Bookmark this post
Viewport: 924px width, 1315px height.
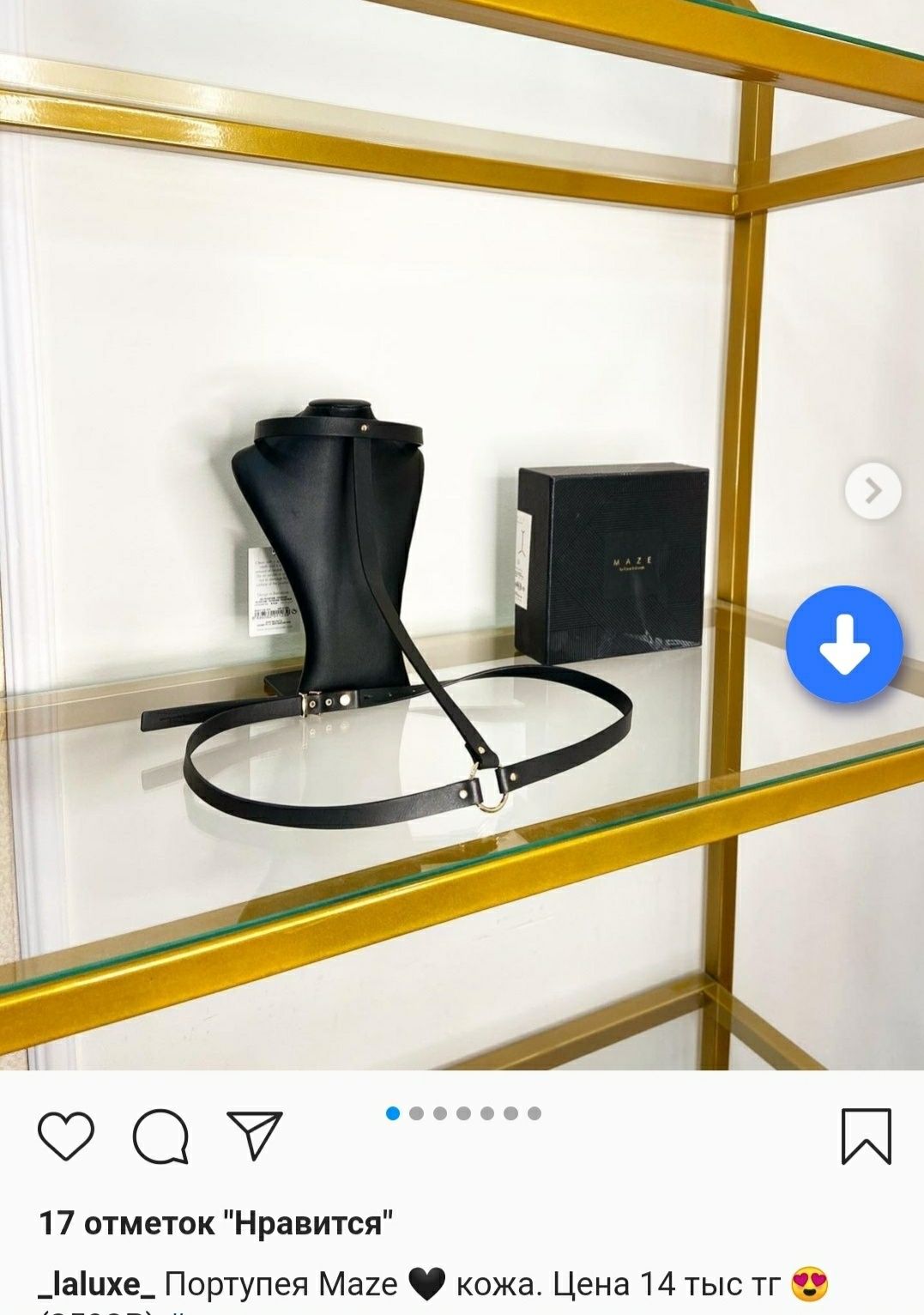tap(867, 1136)
